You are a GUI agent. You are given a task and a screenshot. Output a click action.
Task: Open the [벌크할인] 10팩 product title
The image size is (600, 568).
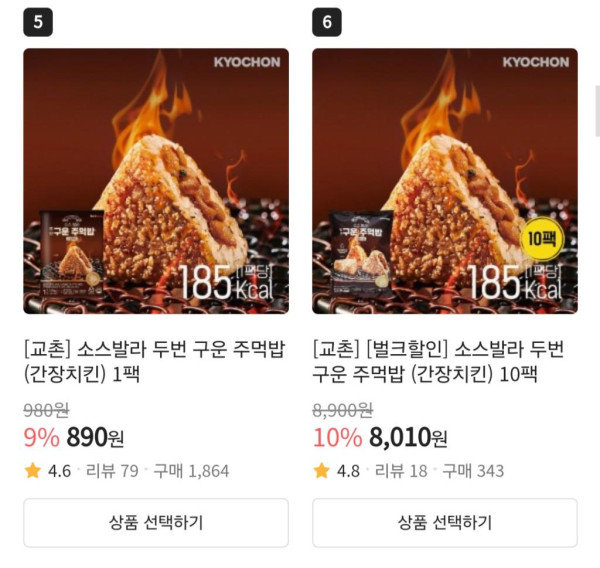point(438,362)
